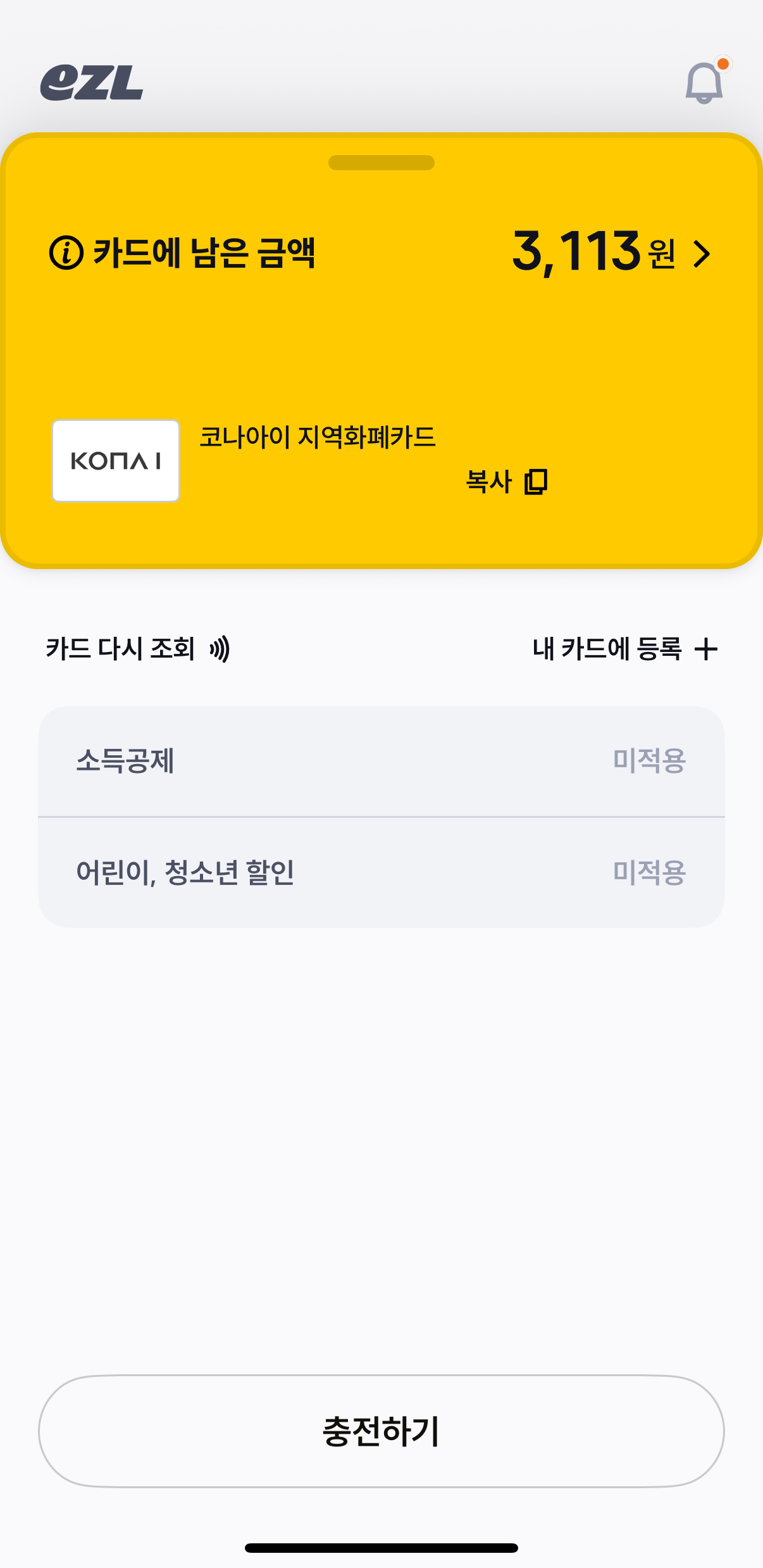Tap the yellow card slot indicator bar
763x1568 pixels.
pos(381,161)
